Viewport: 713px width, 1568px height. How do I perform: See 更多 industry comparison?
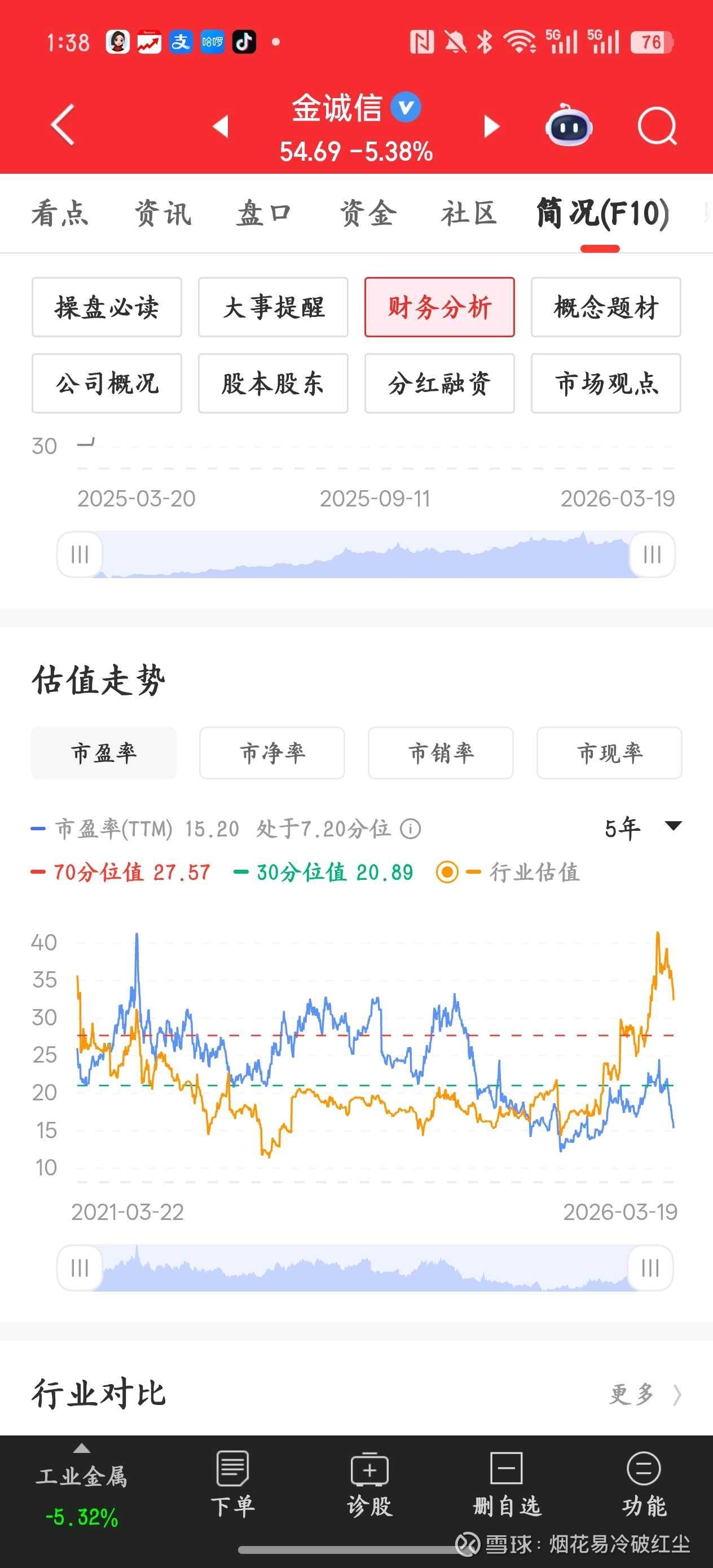click(x=644, y=1394)
